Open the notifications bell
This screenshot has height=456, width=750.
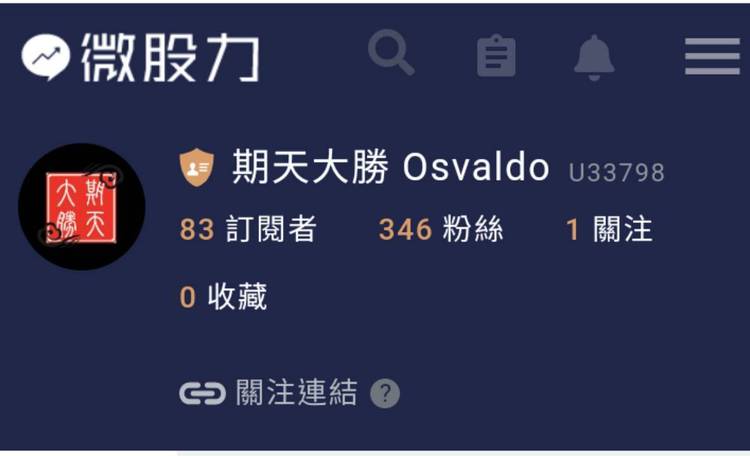point(594,56)
